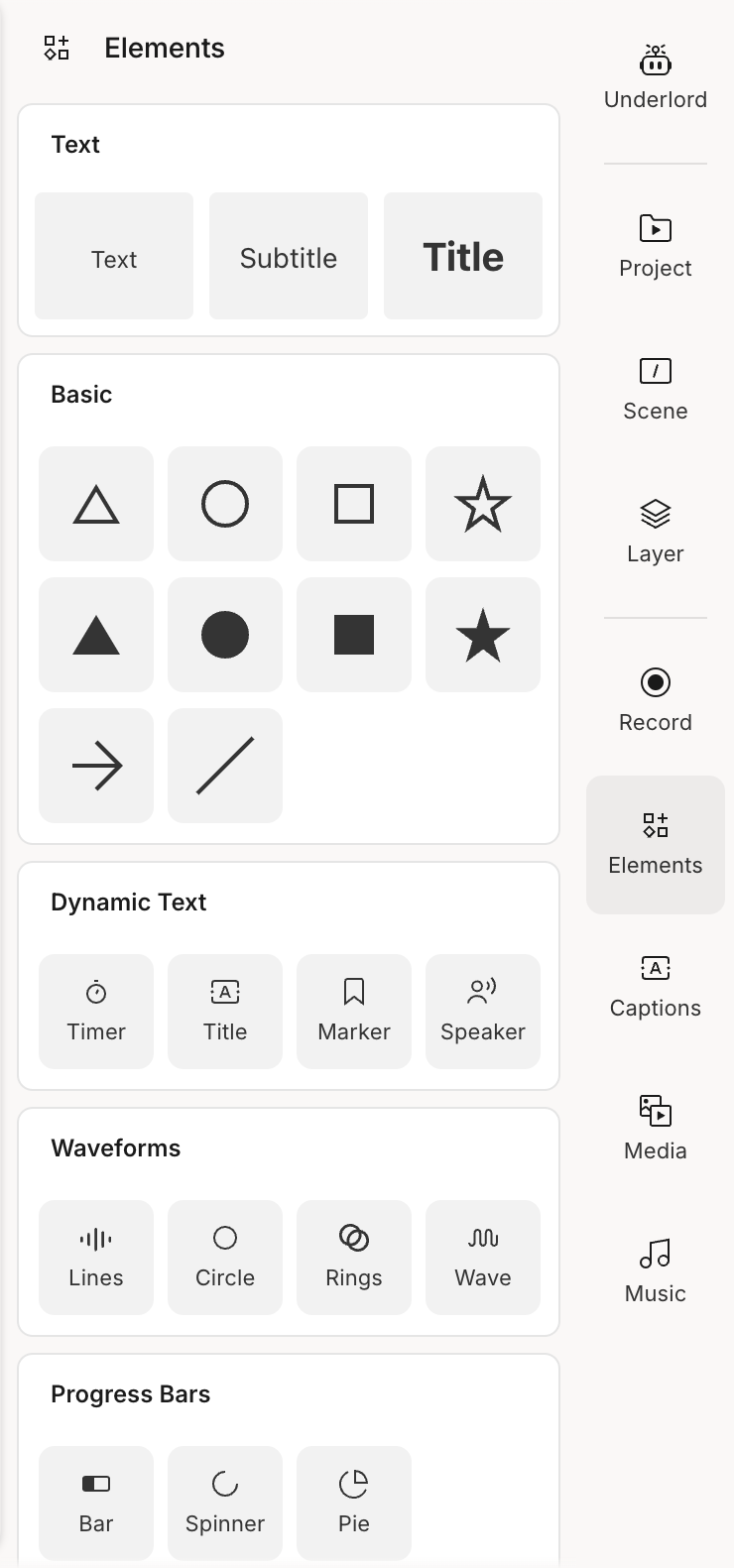Add a Timer dynamic text element
The height and width of the screenshot is (1568, 734).
pyautogui.click(x=96, y=1011)
